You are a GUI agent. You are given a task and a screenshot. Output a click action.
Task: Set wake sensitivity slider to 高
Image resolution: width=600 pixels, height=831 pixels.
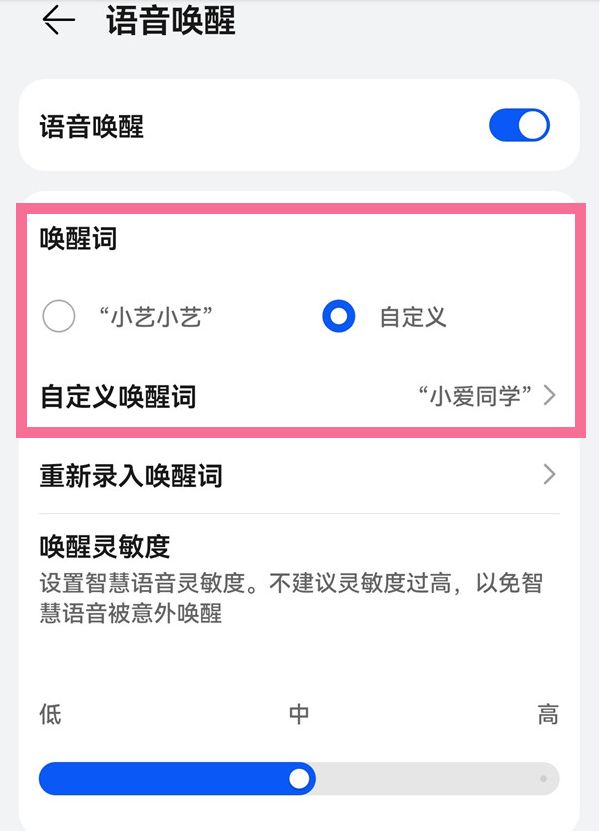542,778
